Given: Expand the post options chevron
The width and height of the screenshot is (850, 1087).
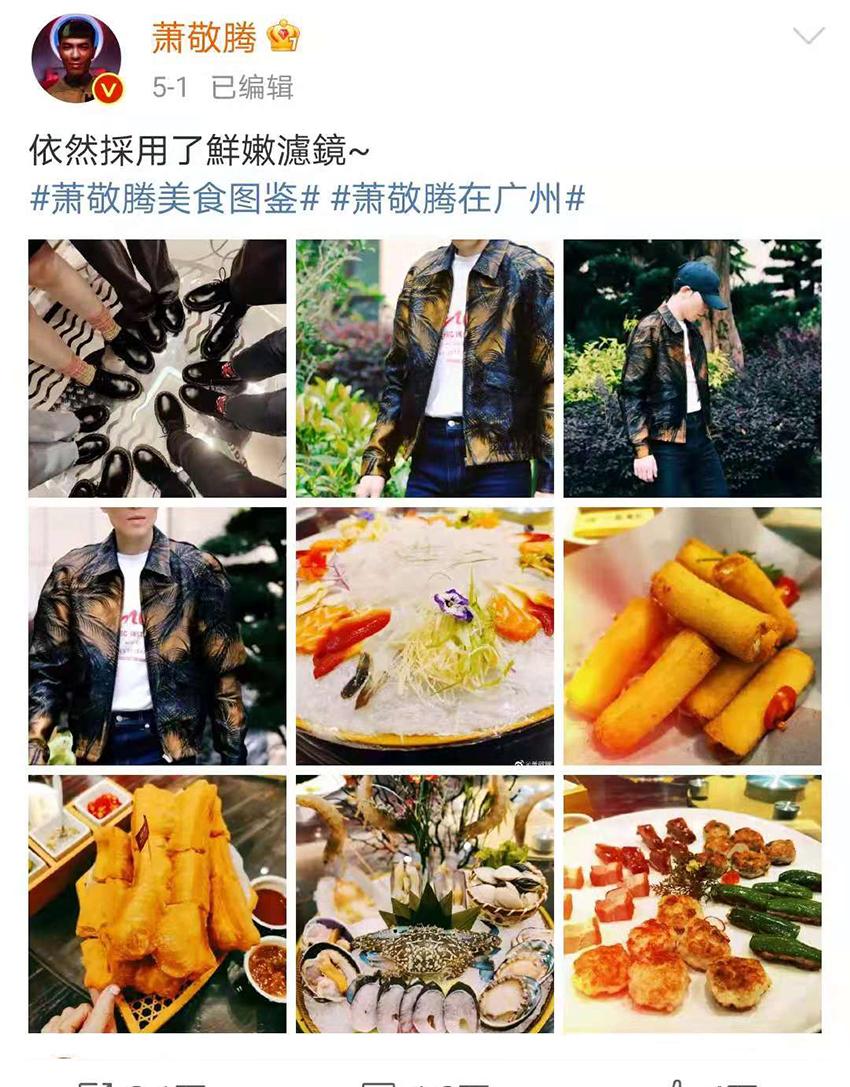Looking at the screenshot, I should (808, 37).
